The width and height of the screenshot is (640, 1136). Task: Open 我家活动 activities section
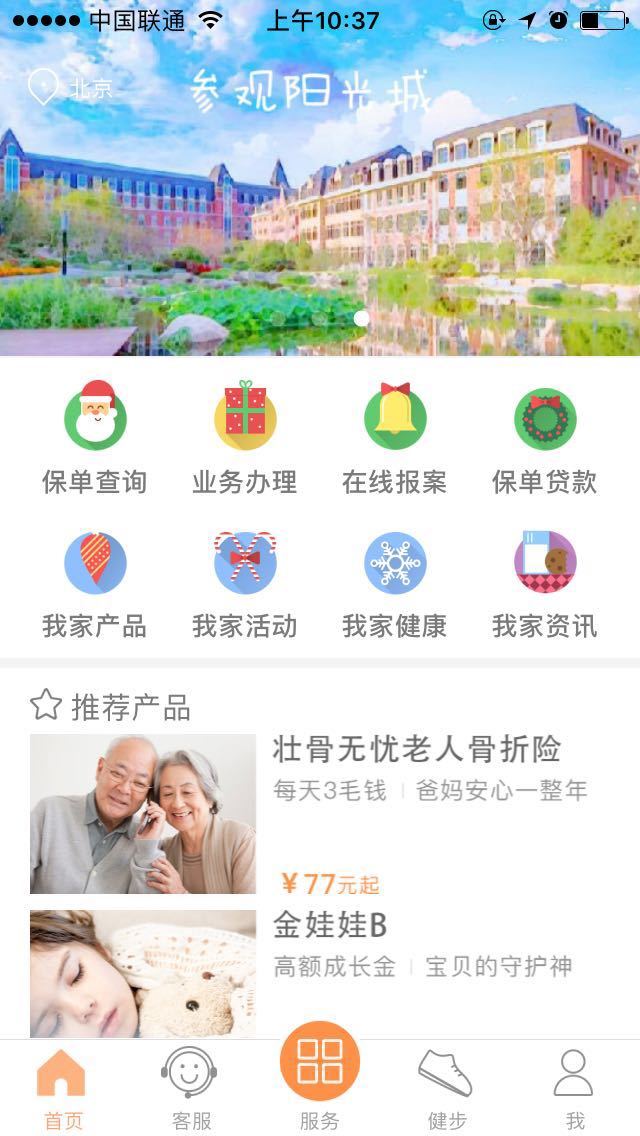tap(245, 582)
